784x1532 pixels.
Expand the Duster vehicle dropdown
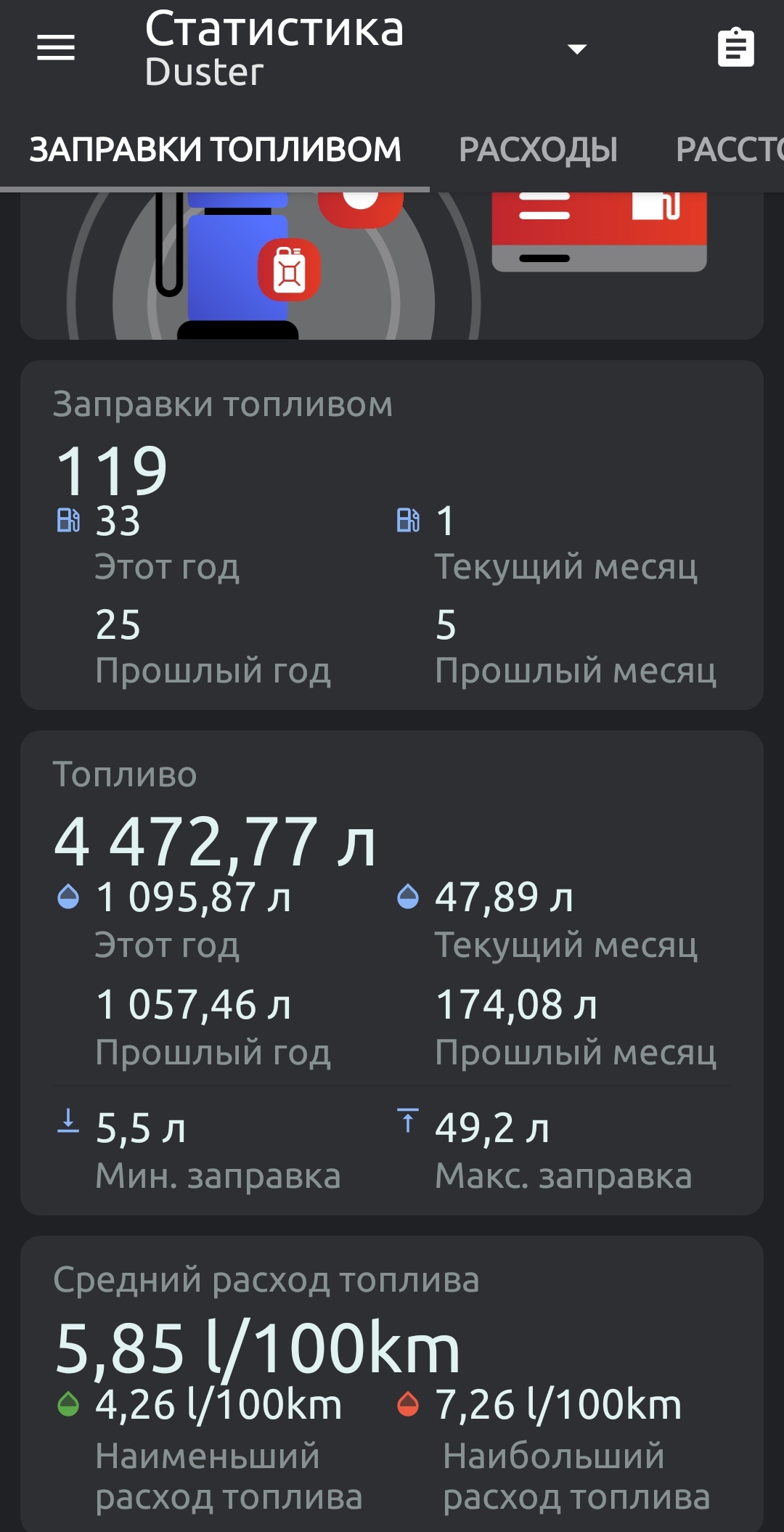[577, 49]
